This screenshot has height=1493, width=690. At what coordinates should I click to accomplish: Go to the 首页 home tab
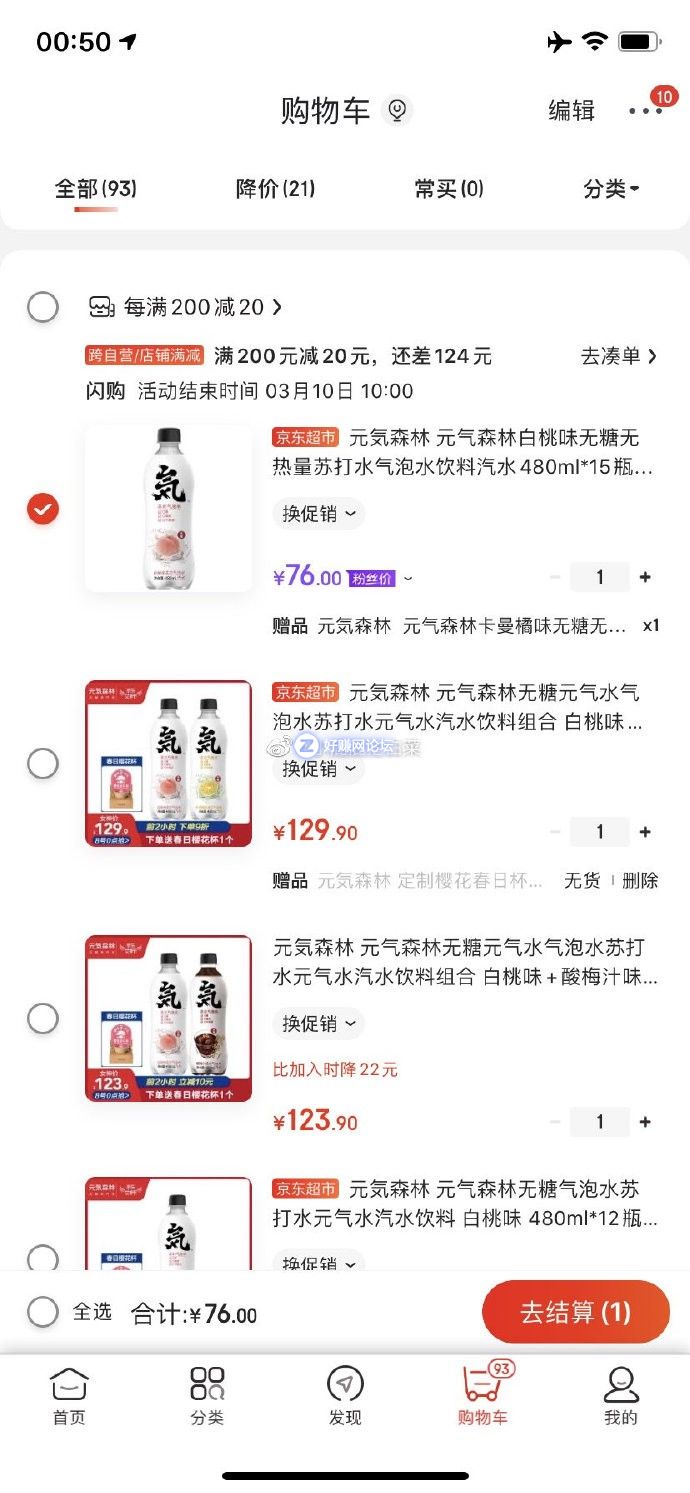(x=69, y=1396)
